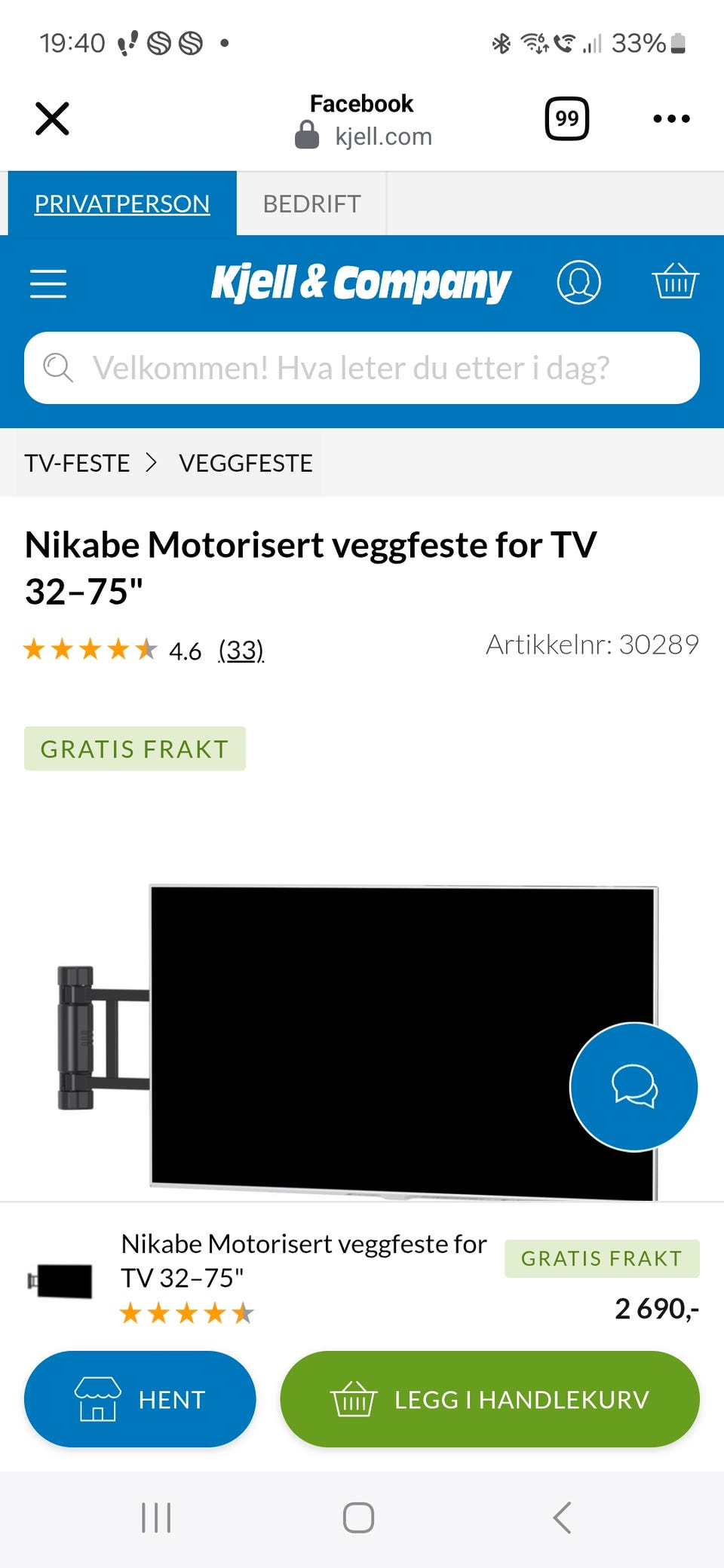Viewport: 724px width, 1568px height.
Task: Click the product thumbnail near the price
Action: pyautogui.click(x=63, y=1283)
